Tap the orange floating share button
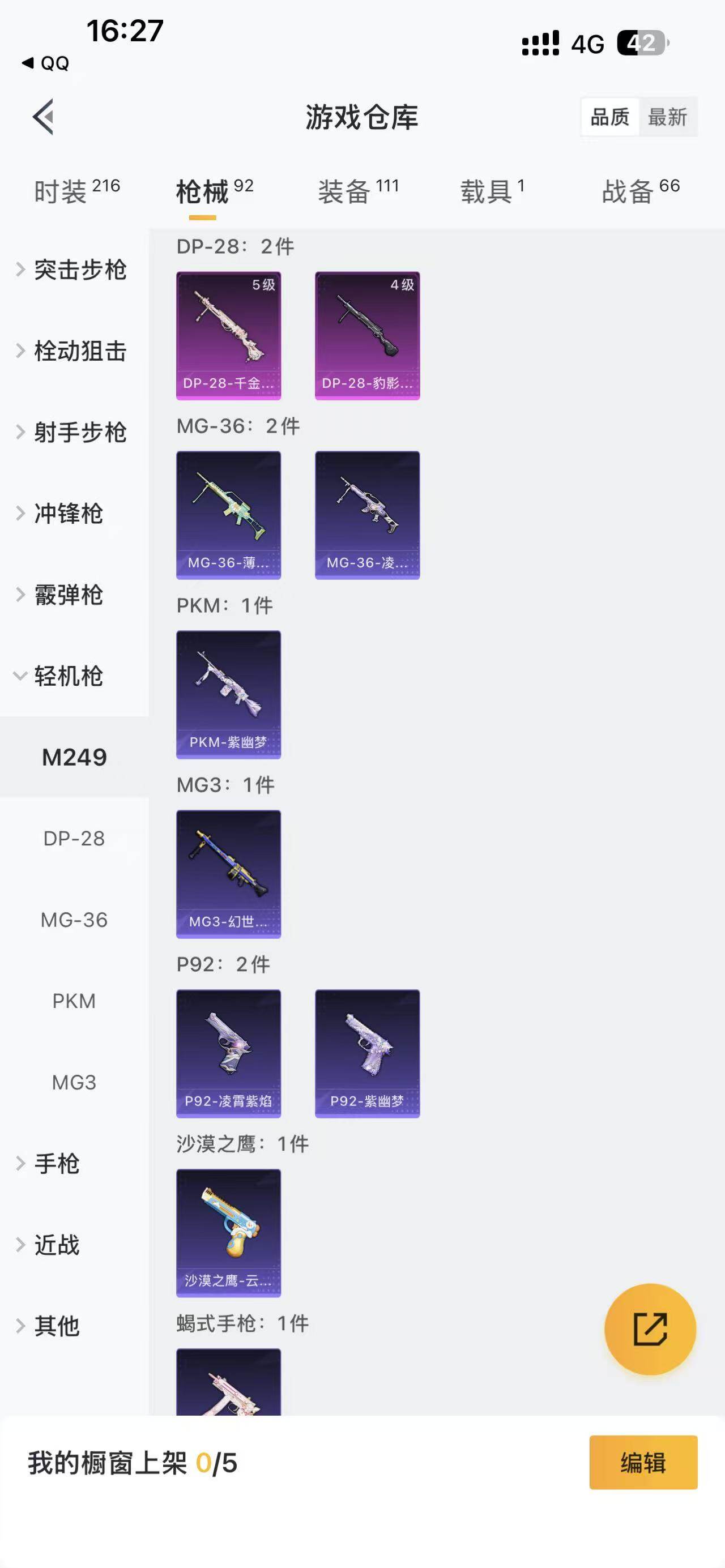Screen dimensions: 725x1568 click(x=650, y=1330)
